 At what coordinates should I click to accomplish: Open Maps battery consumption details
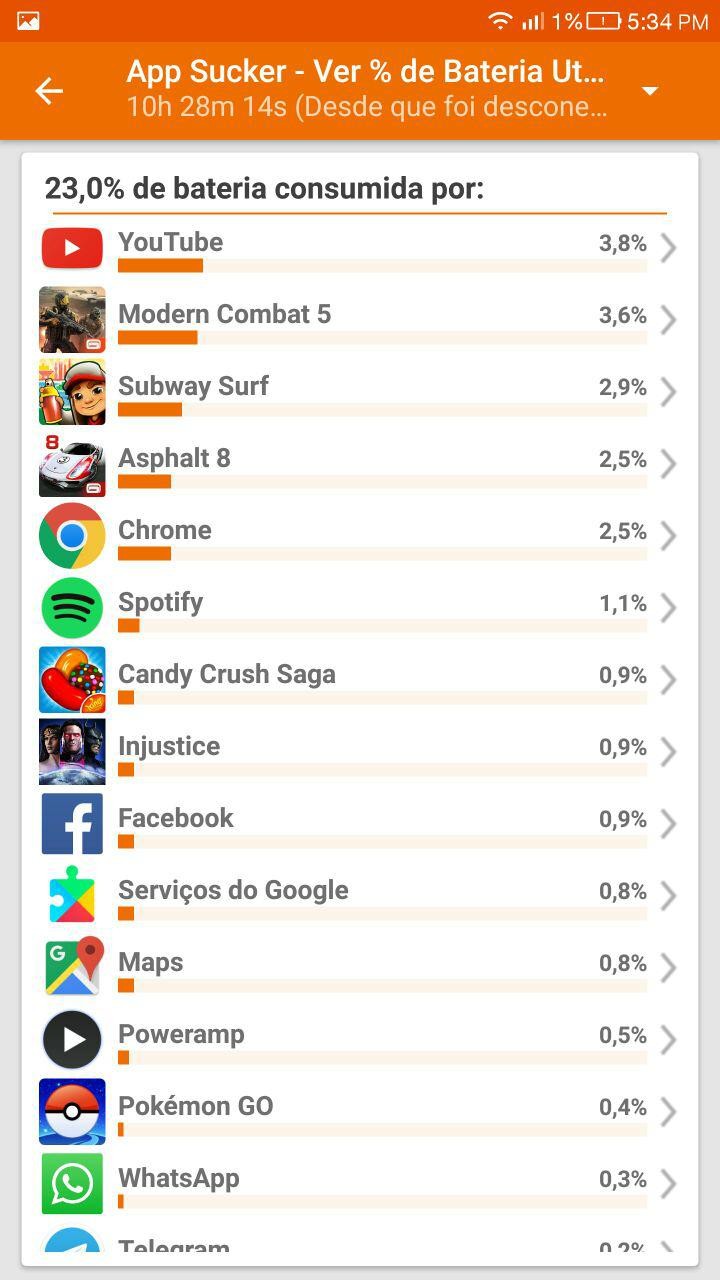[360, 968]
